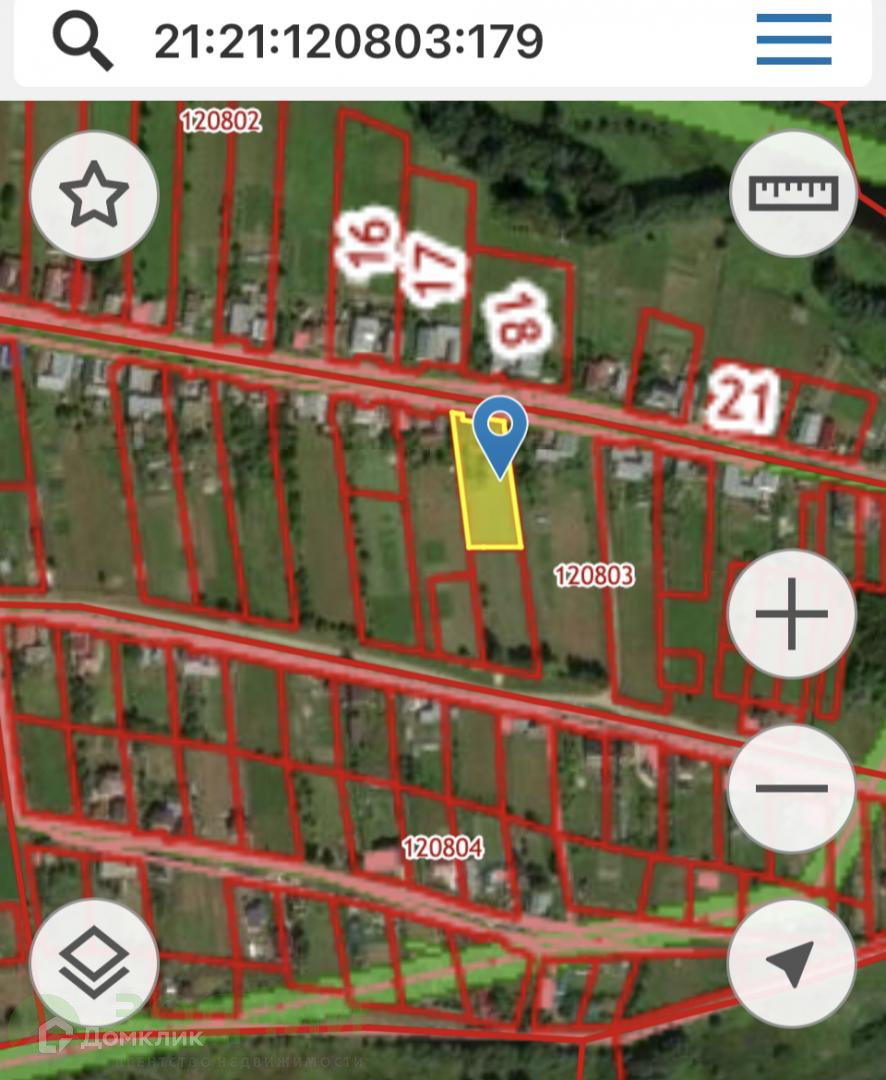Open the hamburger menu
The width and height of the screenshot is (886, 1080).
point(793,40)
